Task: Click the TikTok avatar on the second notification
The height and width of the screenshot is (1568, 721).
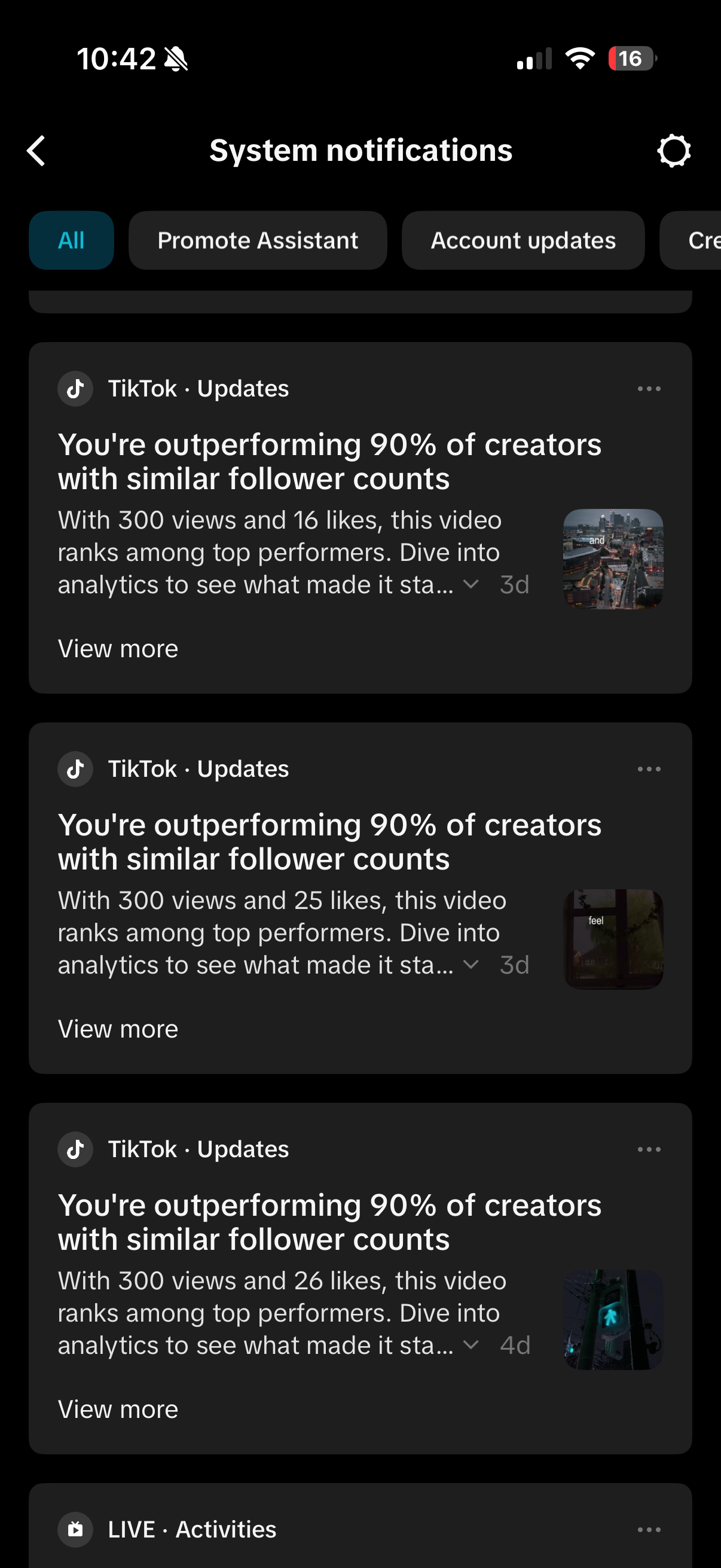Action: point(75,769)
